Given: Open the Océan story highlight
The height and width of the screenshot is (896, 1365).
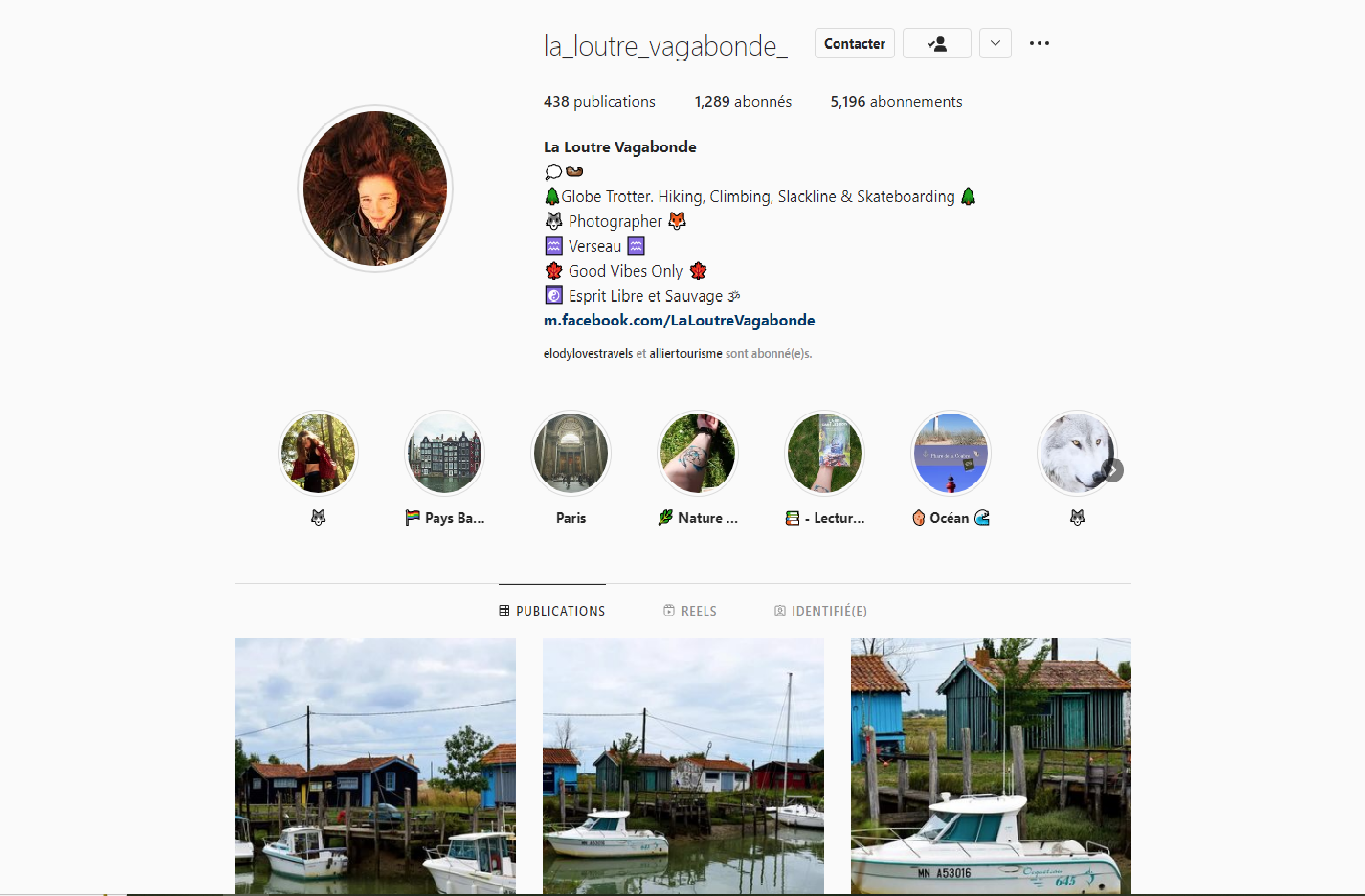Looking at the screenshot, I should tap(951, 454).
